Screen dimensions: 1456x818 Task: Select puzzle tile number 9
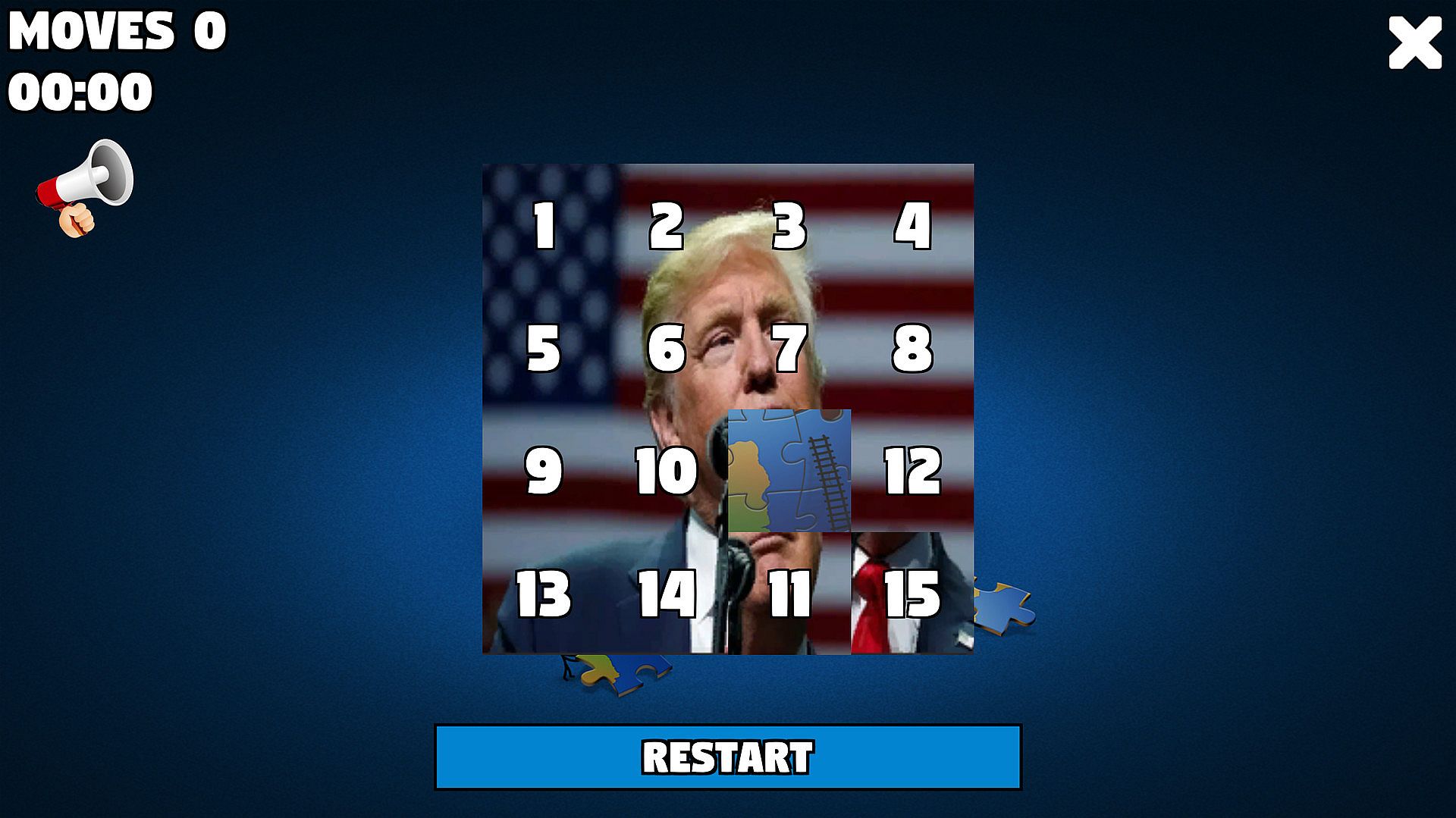point(544,471)
